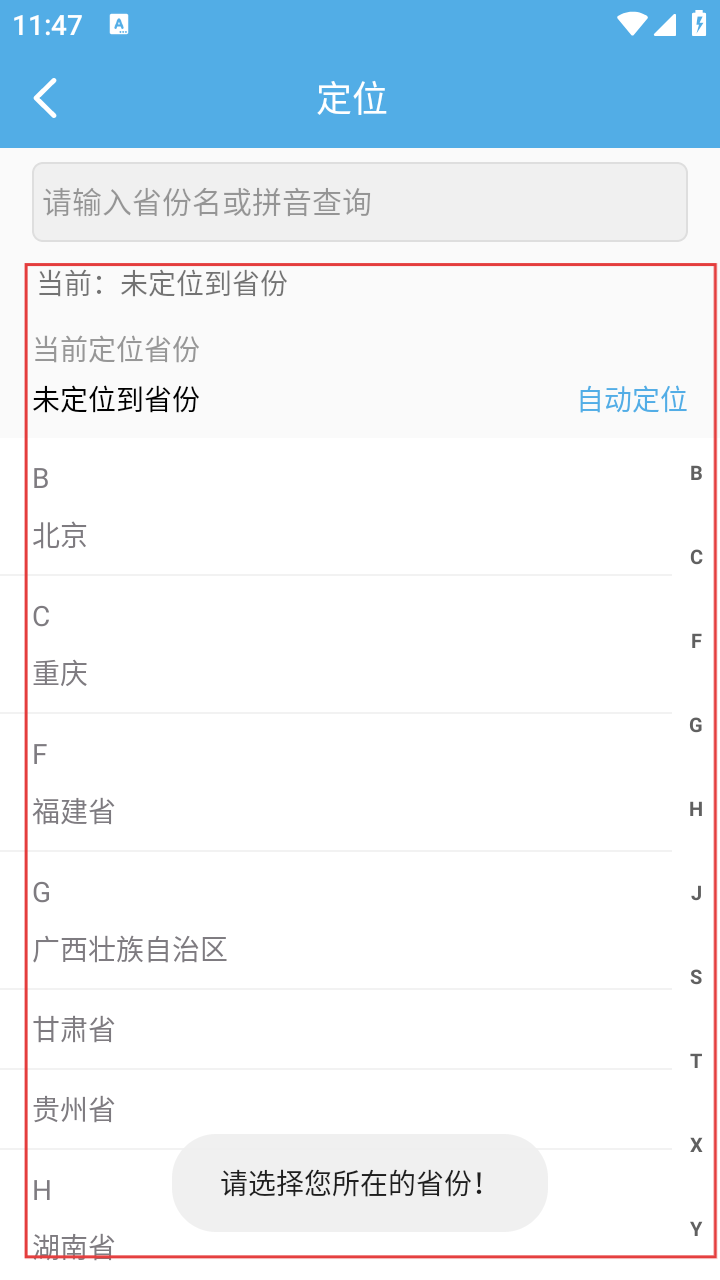Jump to letter T in the index
Image resolution: width=720 pixels, height=1280 pixels.
point(696,1061)
